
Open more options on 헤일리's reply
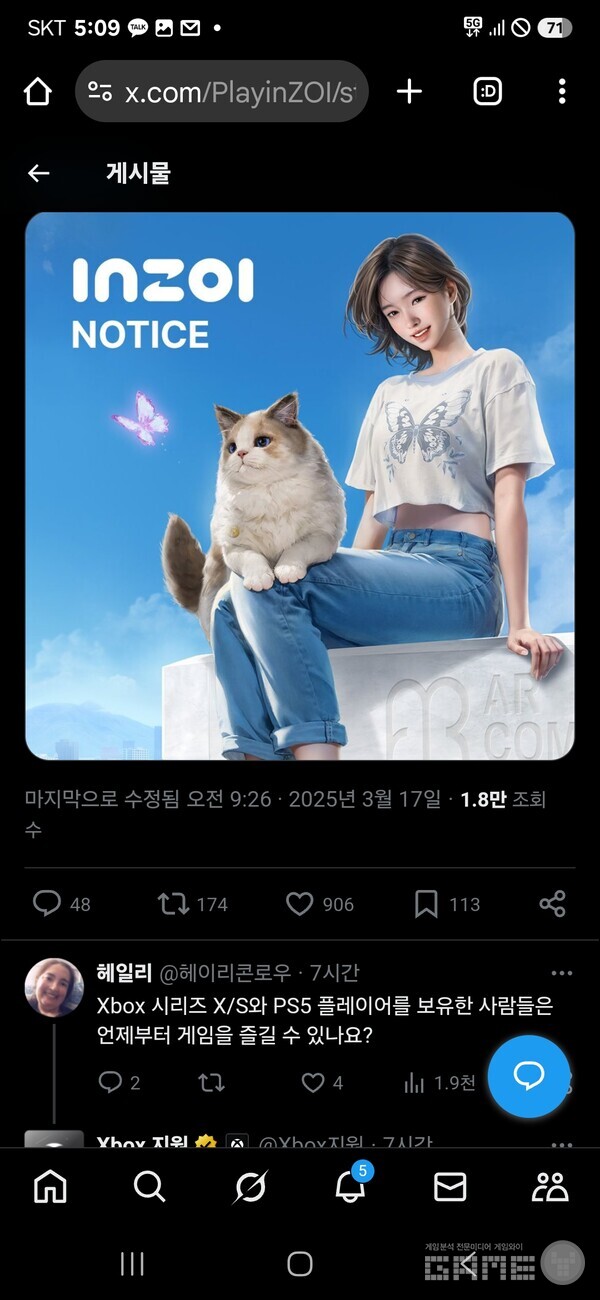pos(562,973)
